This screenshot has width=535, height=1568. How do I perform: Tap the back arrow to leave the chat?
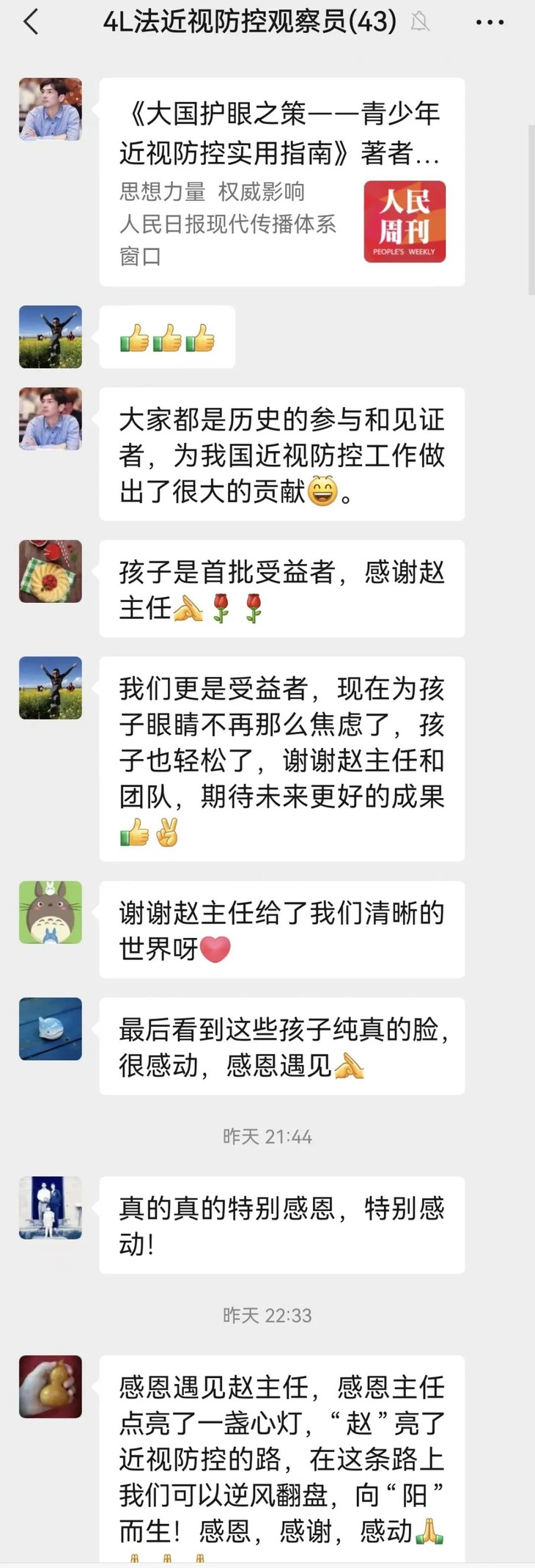[29, 22]
